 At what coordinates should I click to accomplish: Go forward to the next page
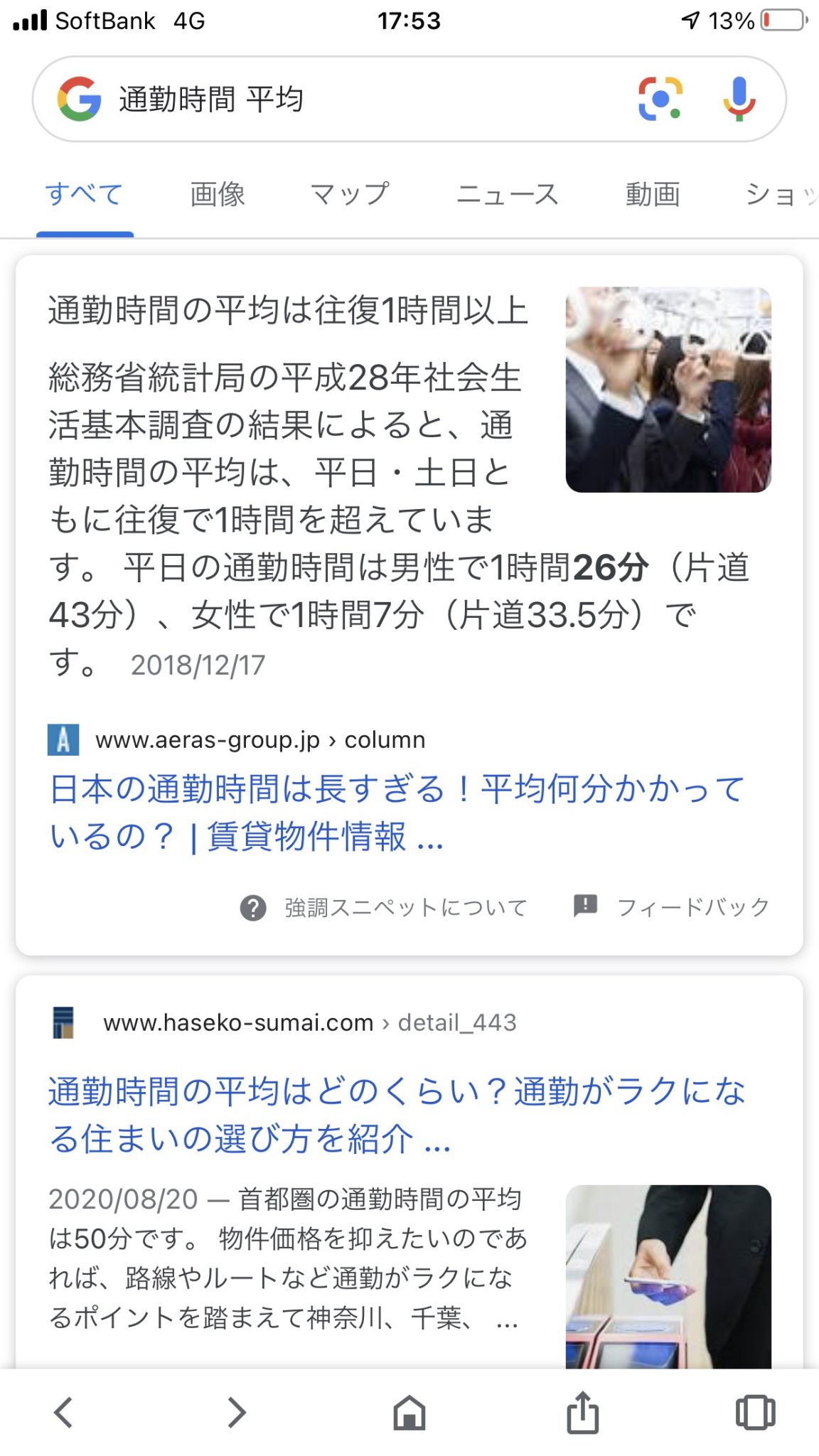coord(236,1412)
